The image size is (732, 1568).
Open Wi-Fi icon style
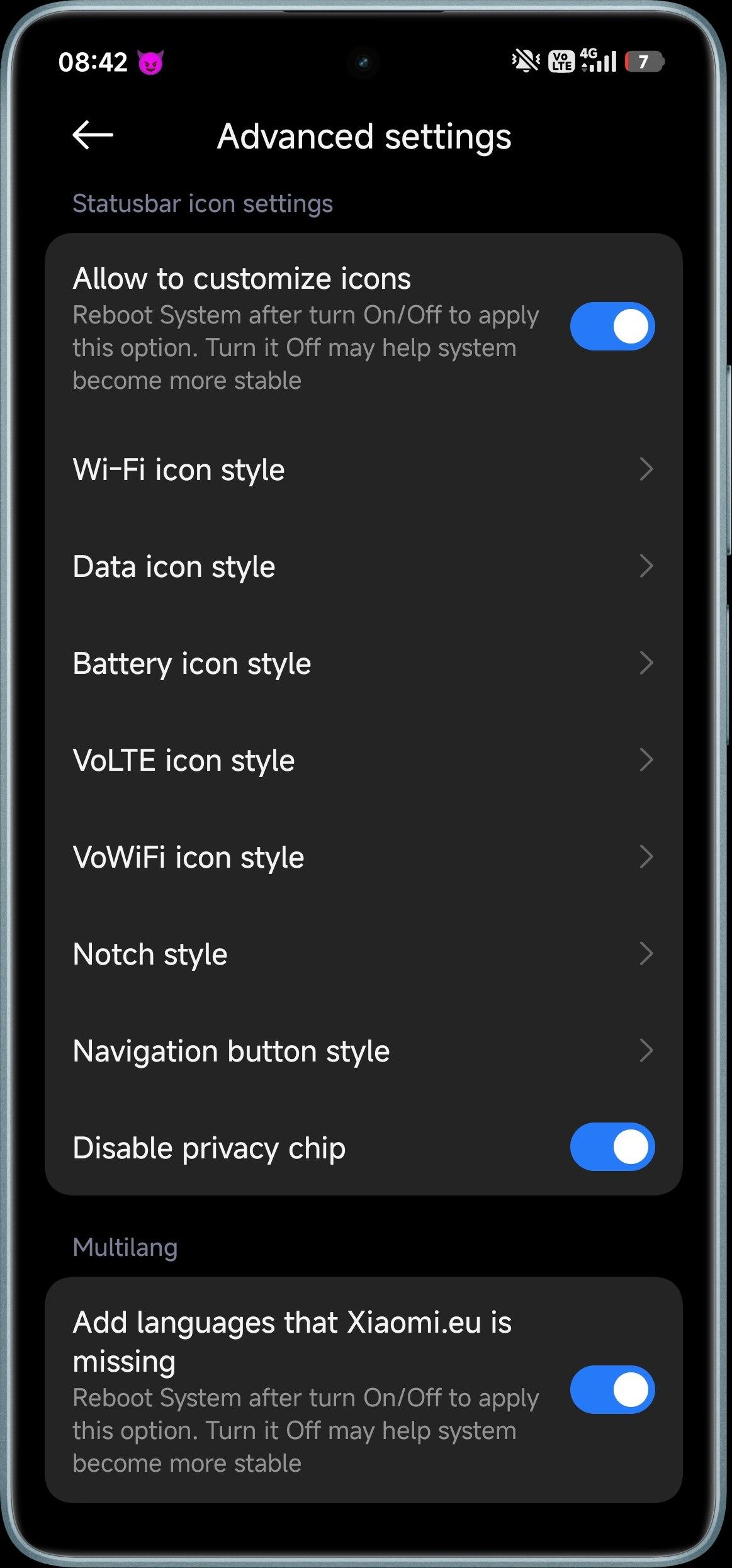pyautogui.click(x=363, y=469)
